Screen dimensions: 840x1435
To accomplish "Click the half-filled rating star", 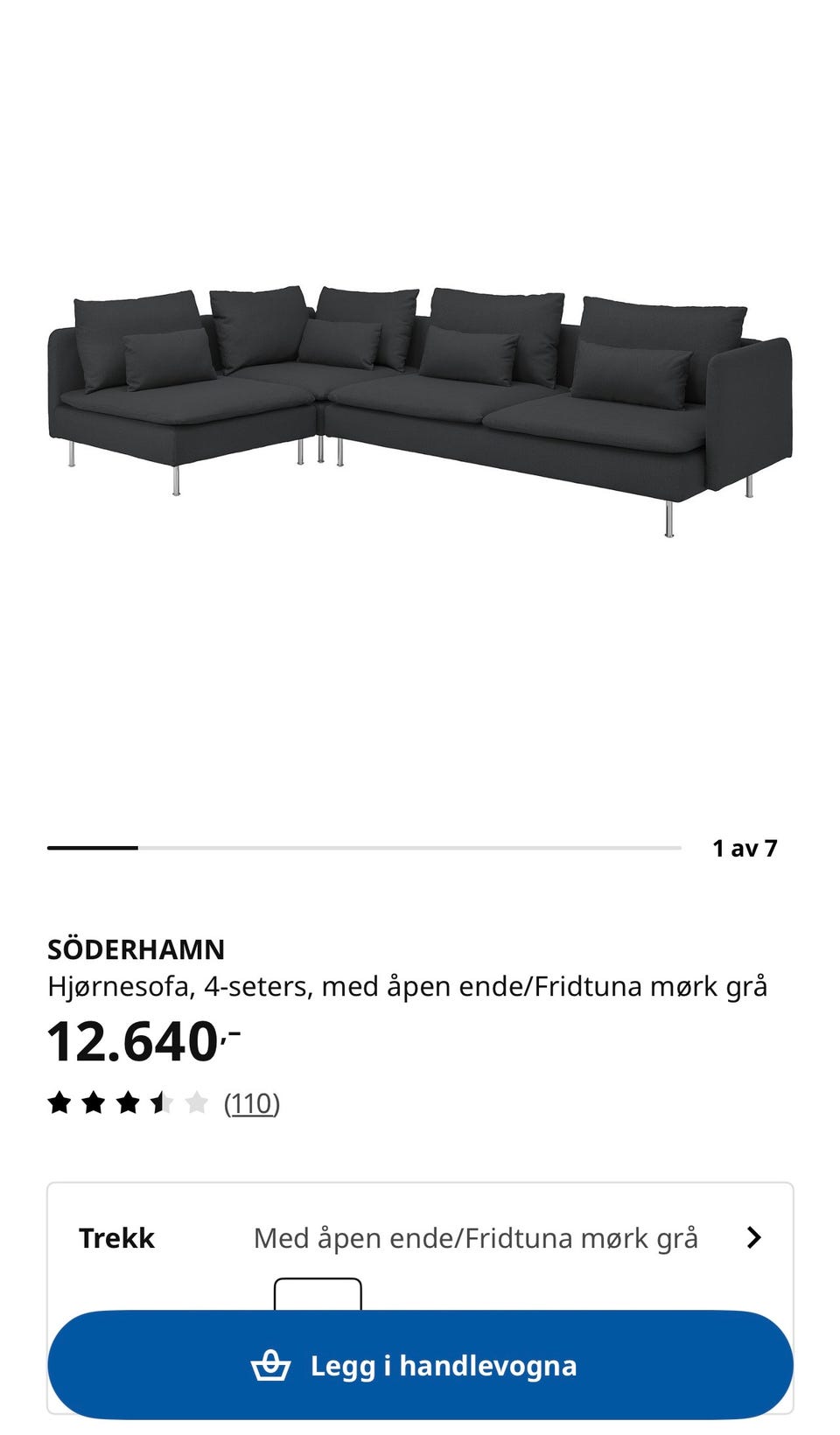I will tap(163, 1102).
